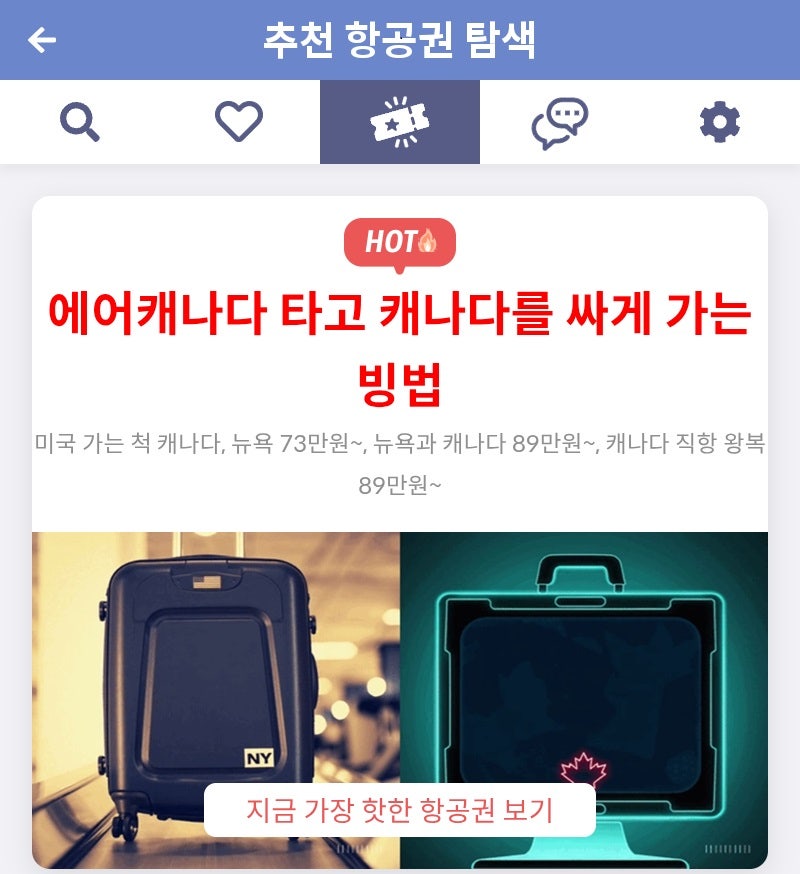Go back using the top arrow
Image resolution: width=800 pixels, height=874 pixels.
pyautogui.click(x=42, y=40)
